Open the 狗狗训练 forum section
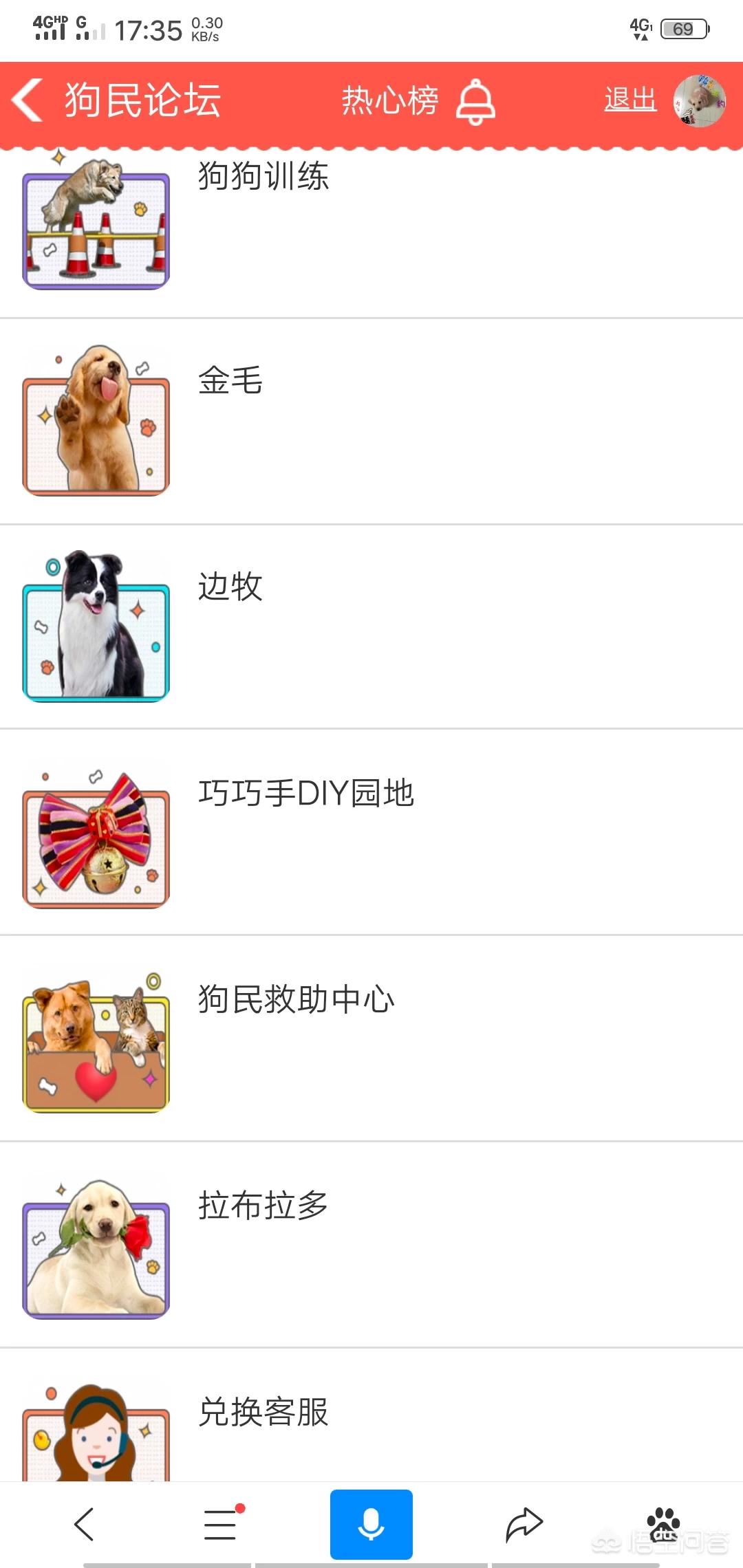The width and height of the screenshot is (743, 1568). [263, 176]
